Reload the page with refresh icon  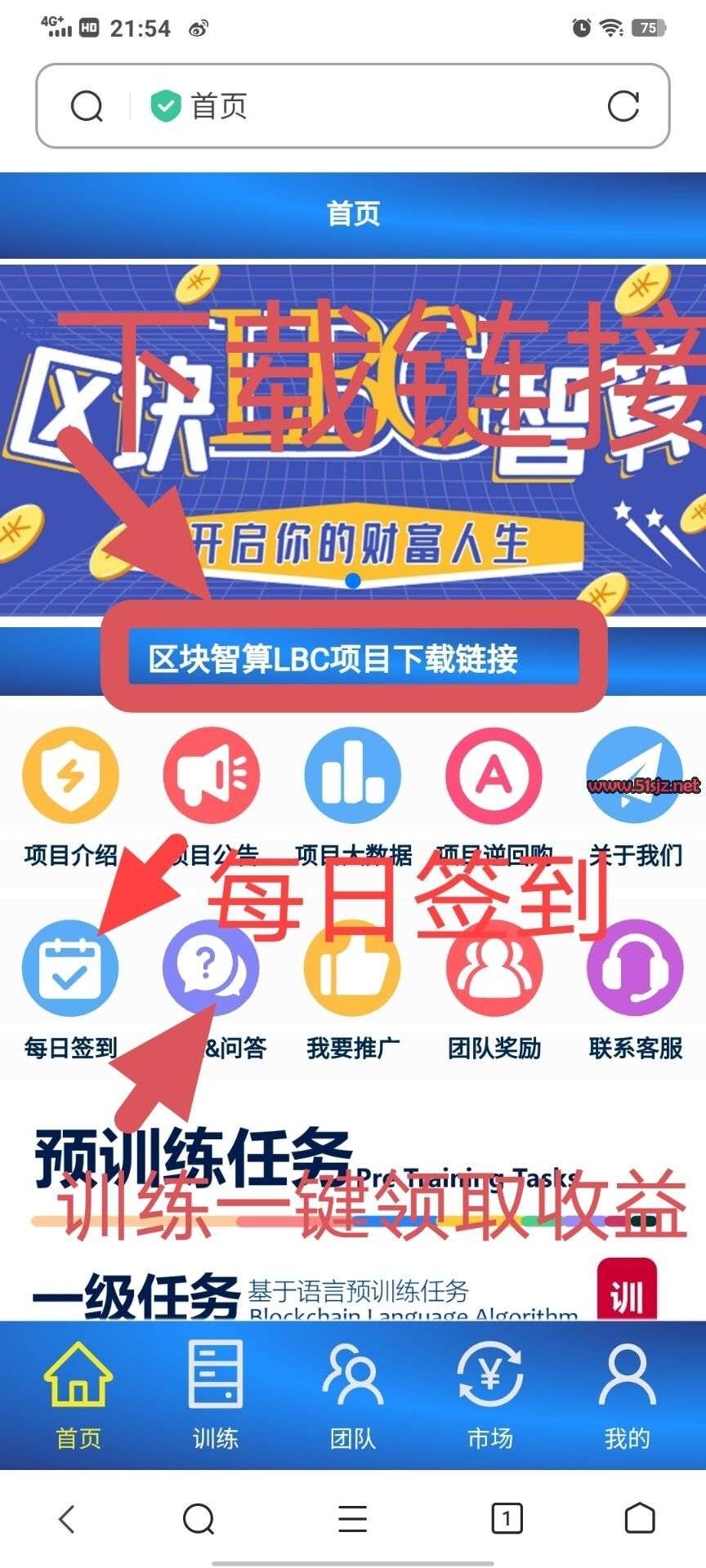coord(623,106)
